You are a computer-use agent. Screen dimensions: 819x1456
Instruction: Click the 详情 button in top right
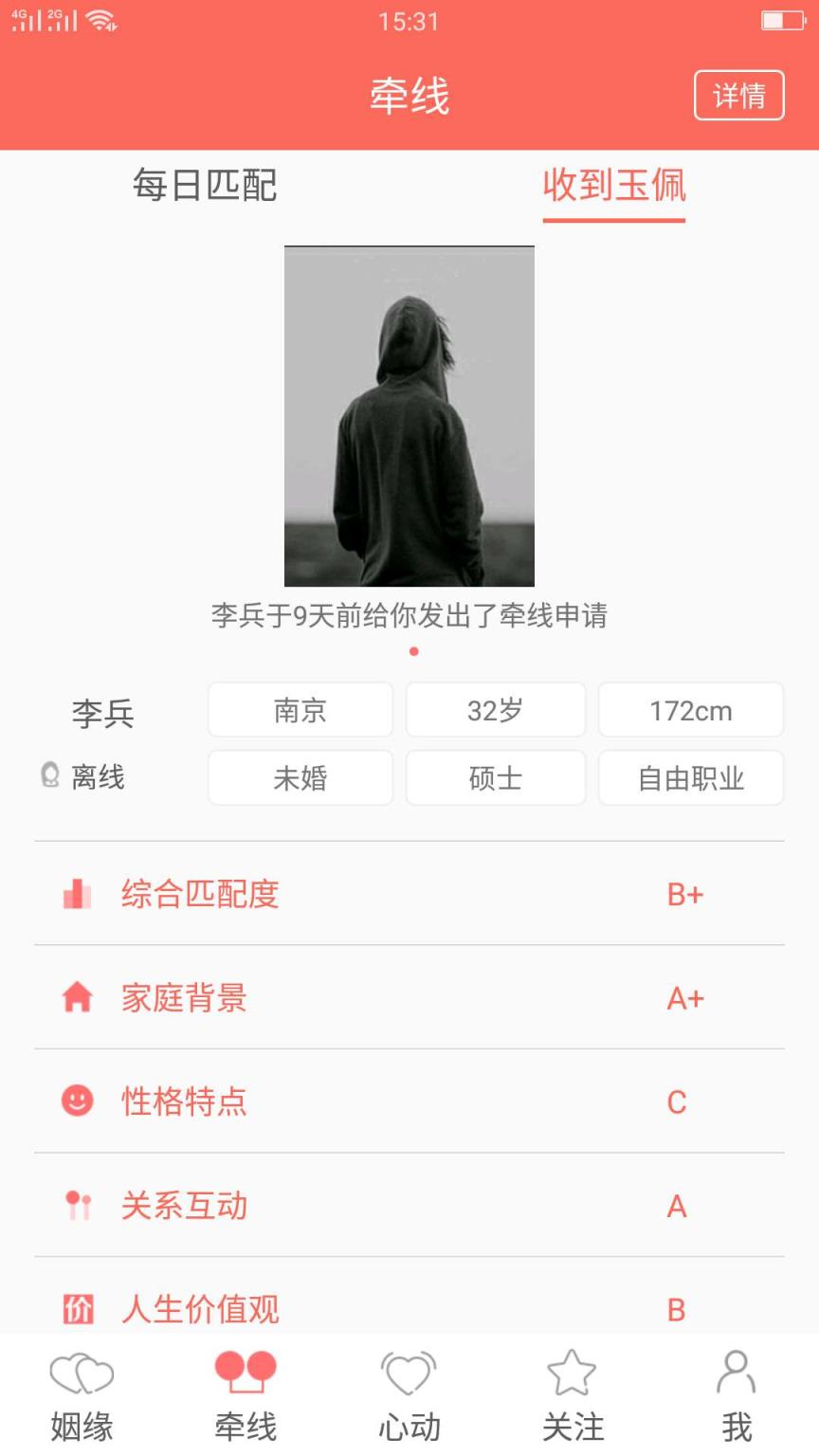click(x=739, y=96)
